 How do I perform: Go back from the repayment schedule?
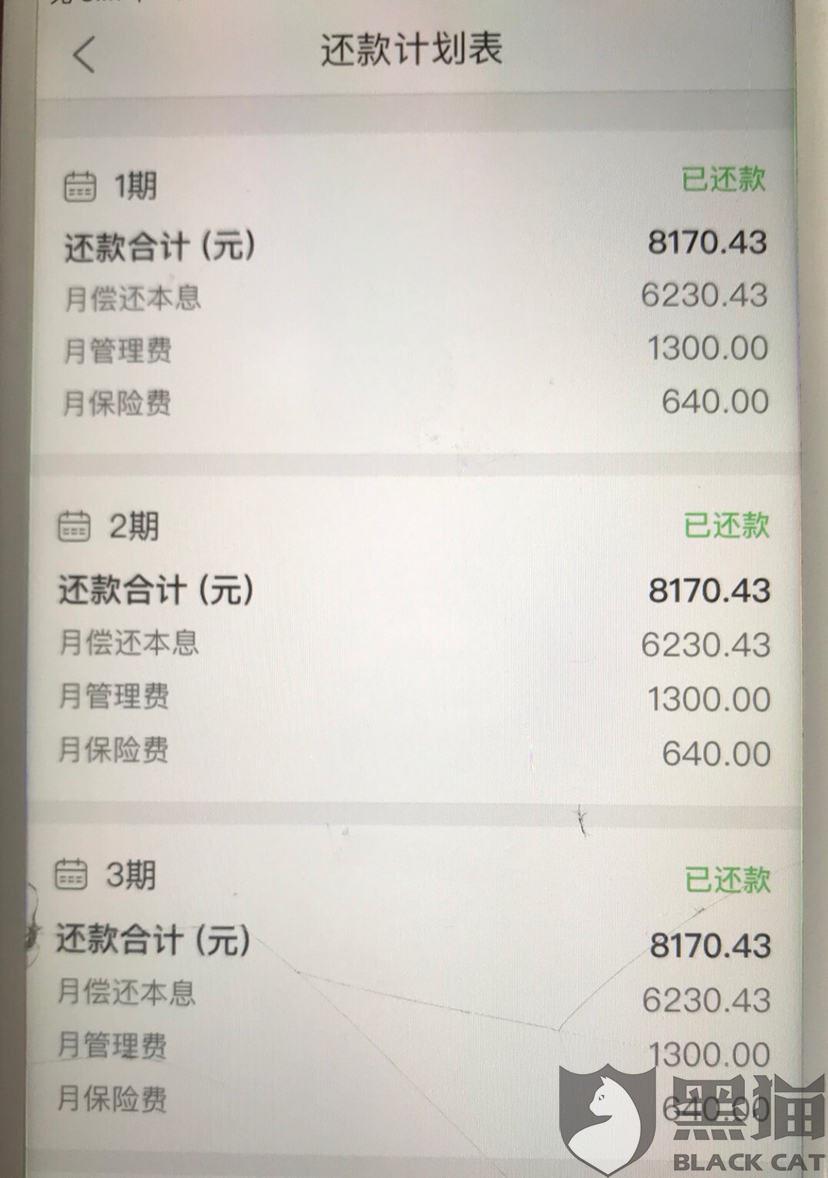(x=85, y=53)
